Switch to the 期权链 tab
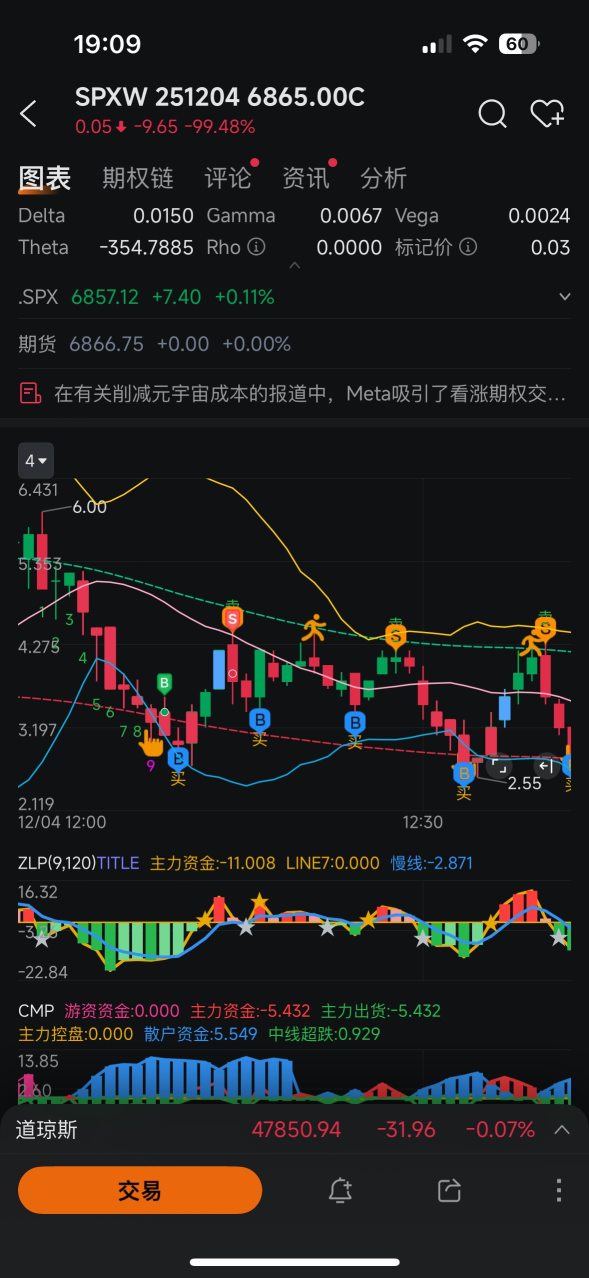 point(138,178)
